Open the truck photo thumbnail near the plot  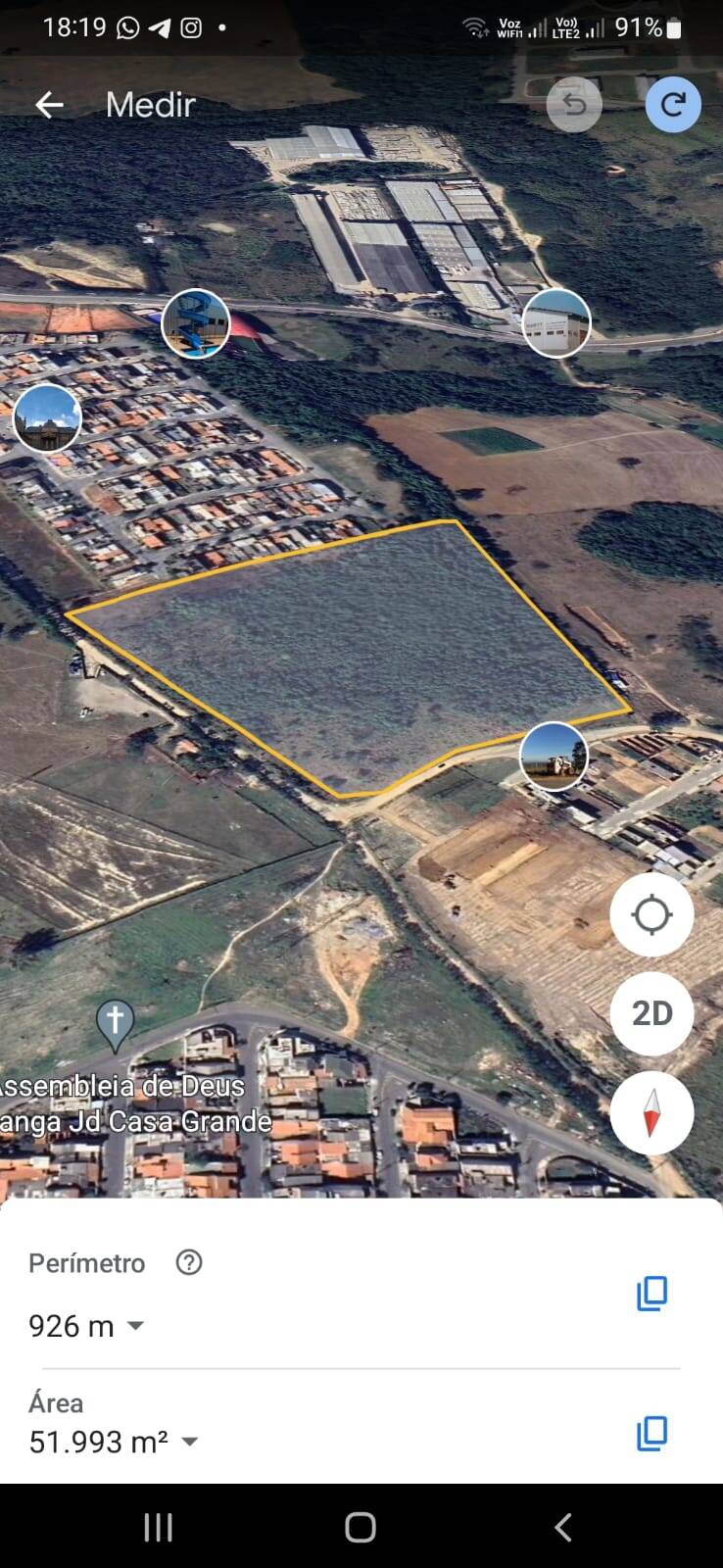pyautogui.click(x=554, y=755)
